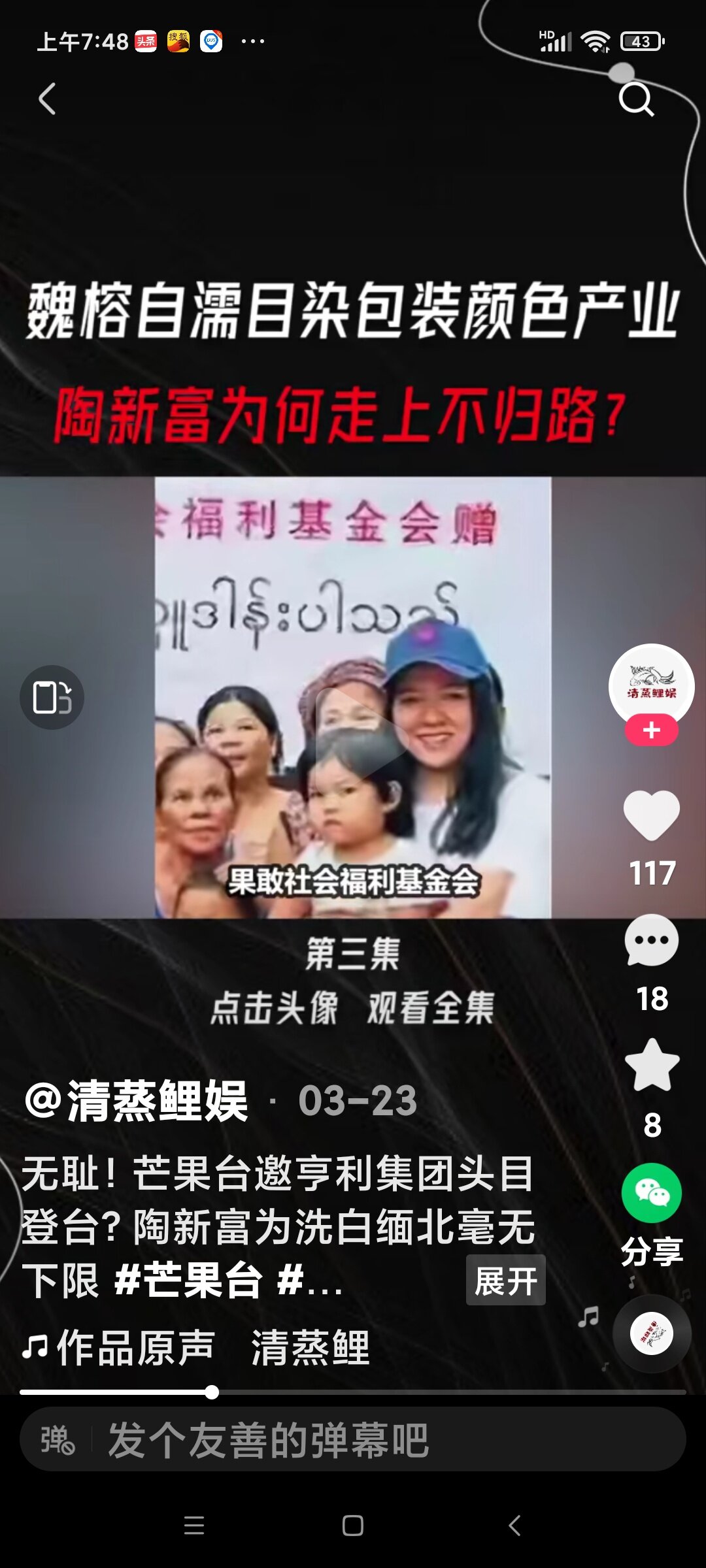Add this video to favorites
The height and width of the screenshot is (1568, 706).
coord(651,1066)
